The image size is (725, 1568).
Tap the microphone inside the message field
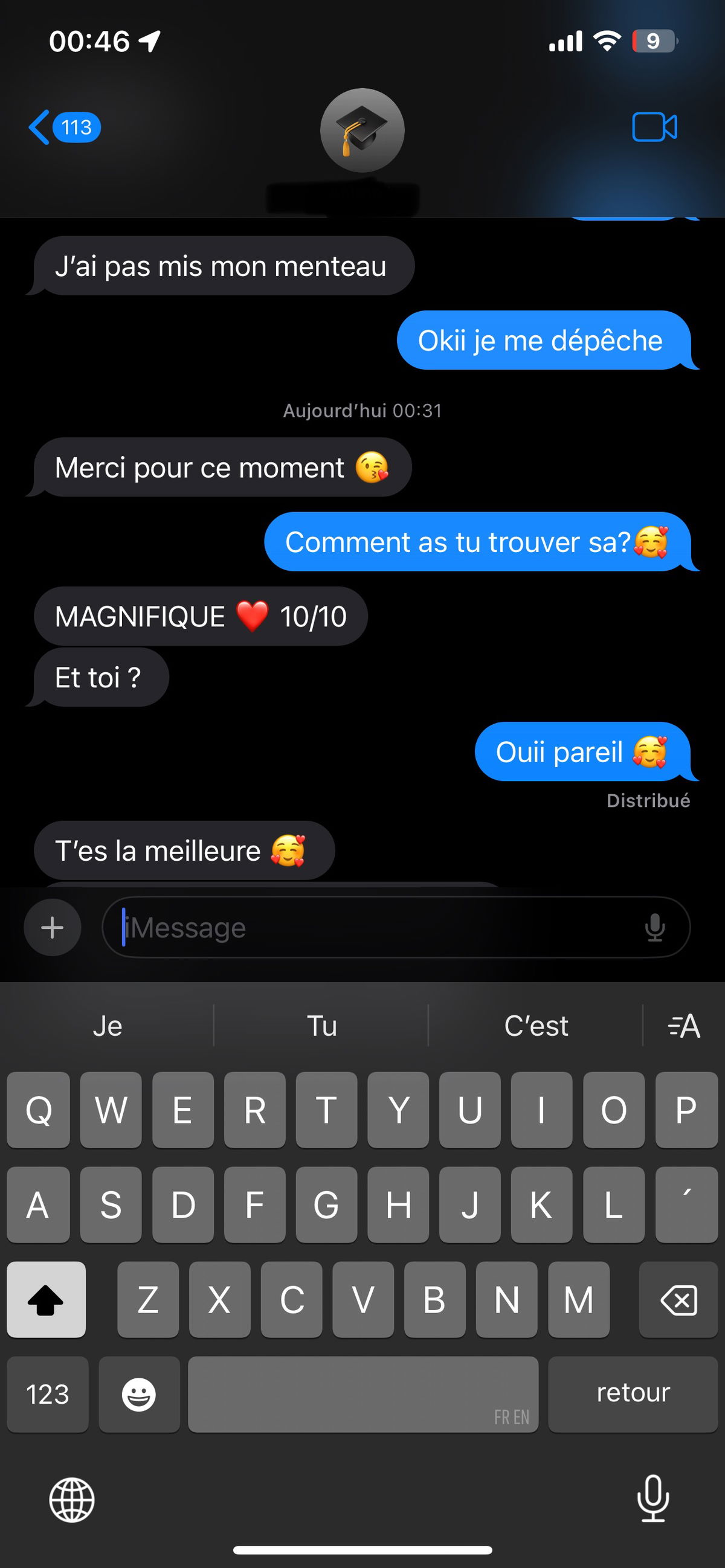point(655,927)
